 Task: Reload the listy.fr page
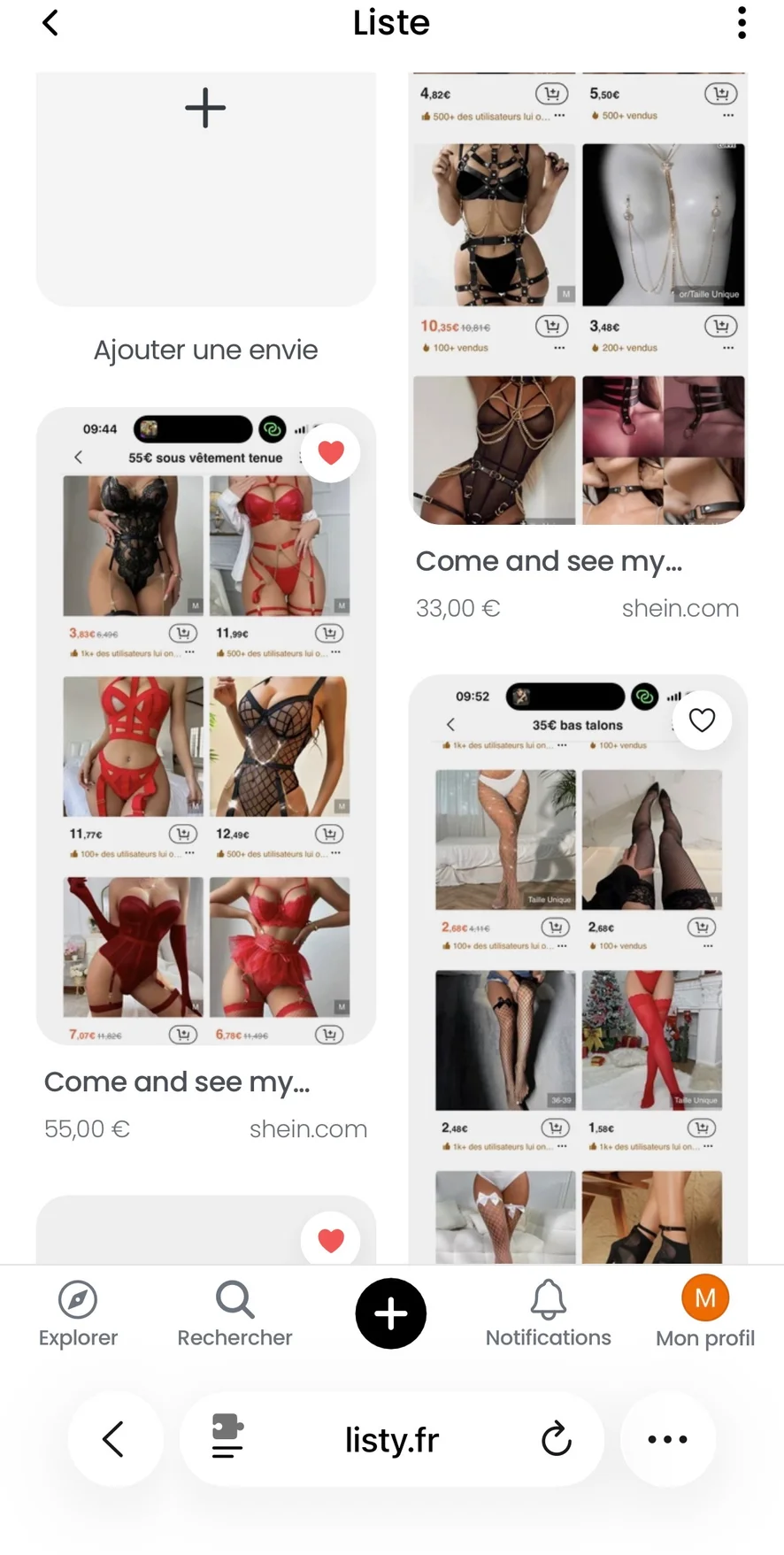(x=556, y=1439)
